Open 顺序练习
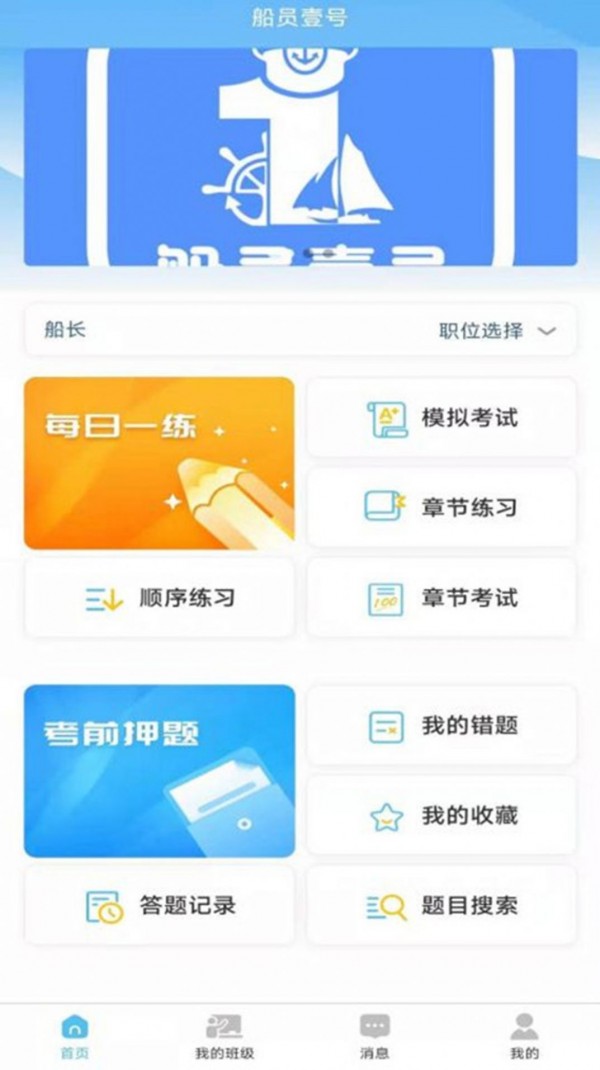Screen dimensions: 600x1070 (160, 598)
